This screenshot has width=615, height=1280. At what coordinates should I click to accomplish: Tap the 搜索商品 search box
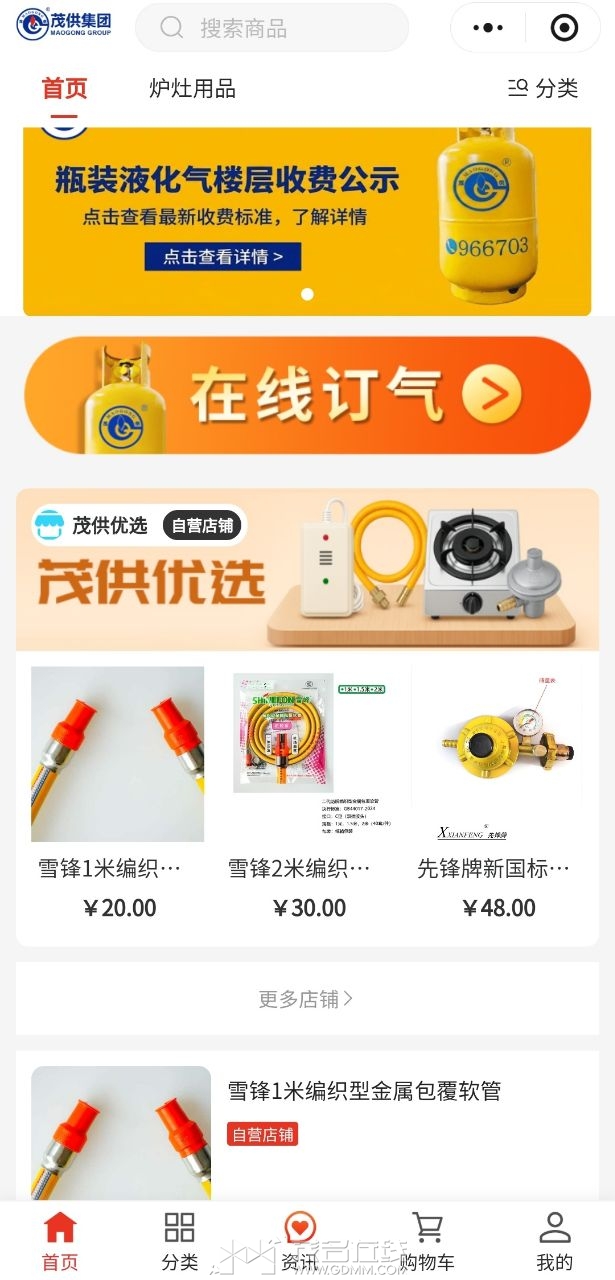pos(272,27)
